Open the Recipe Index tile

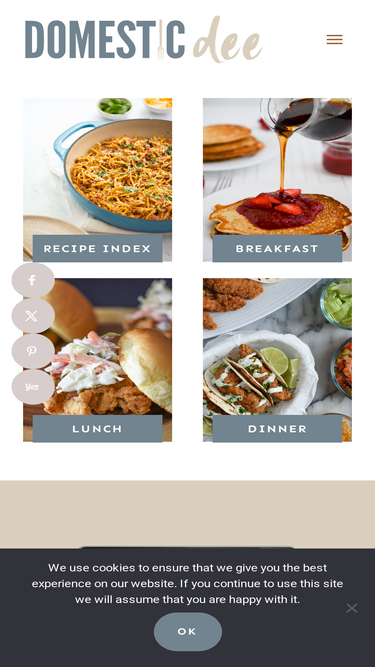click(97, 180)
